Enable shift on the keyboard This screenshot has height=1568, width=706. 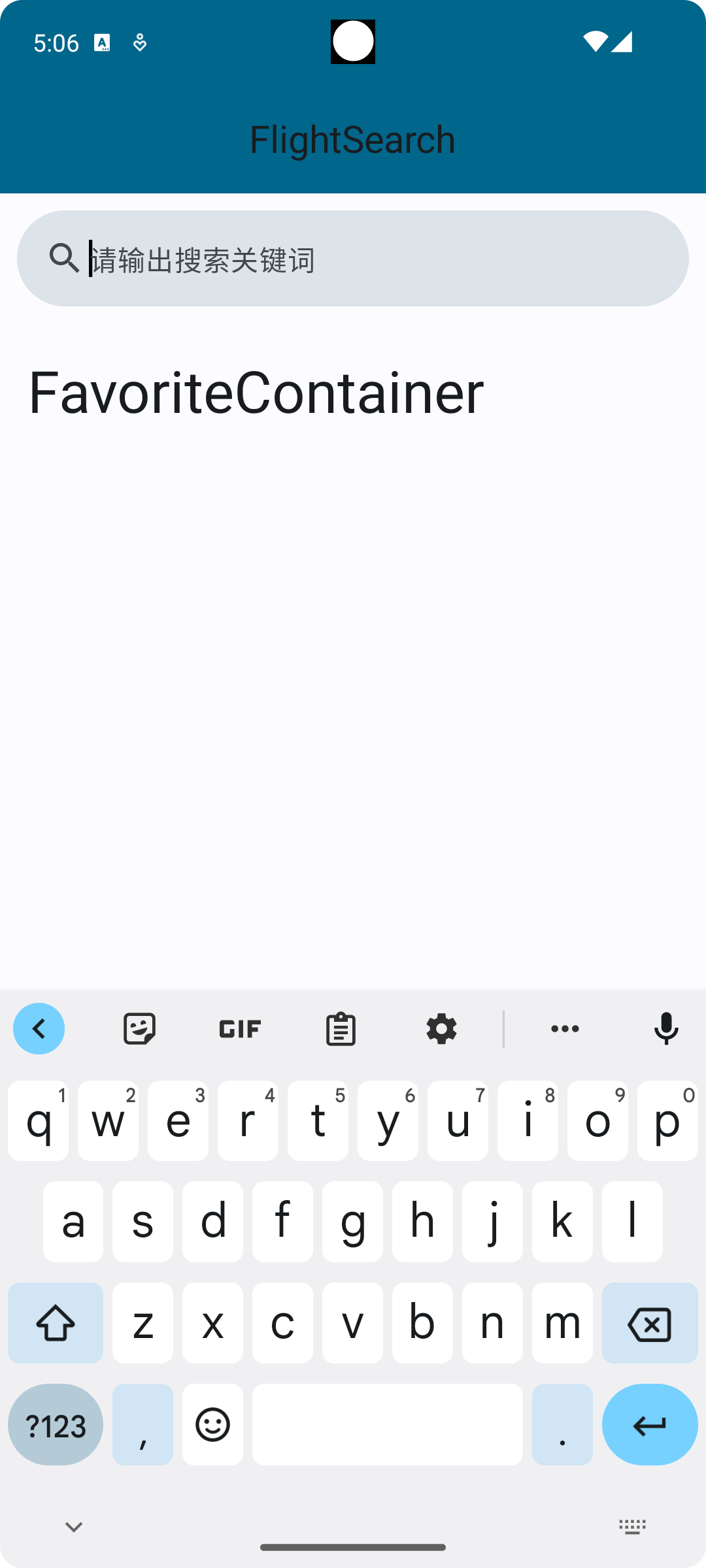tap(56, 1323)
